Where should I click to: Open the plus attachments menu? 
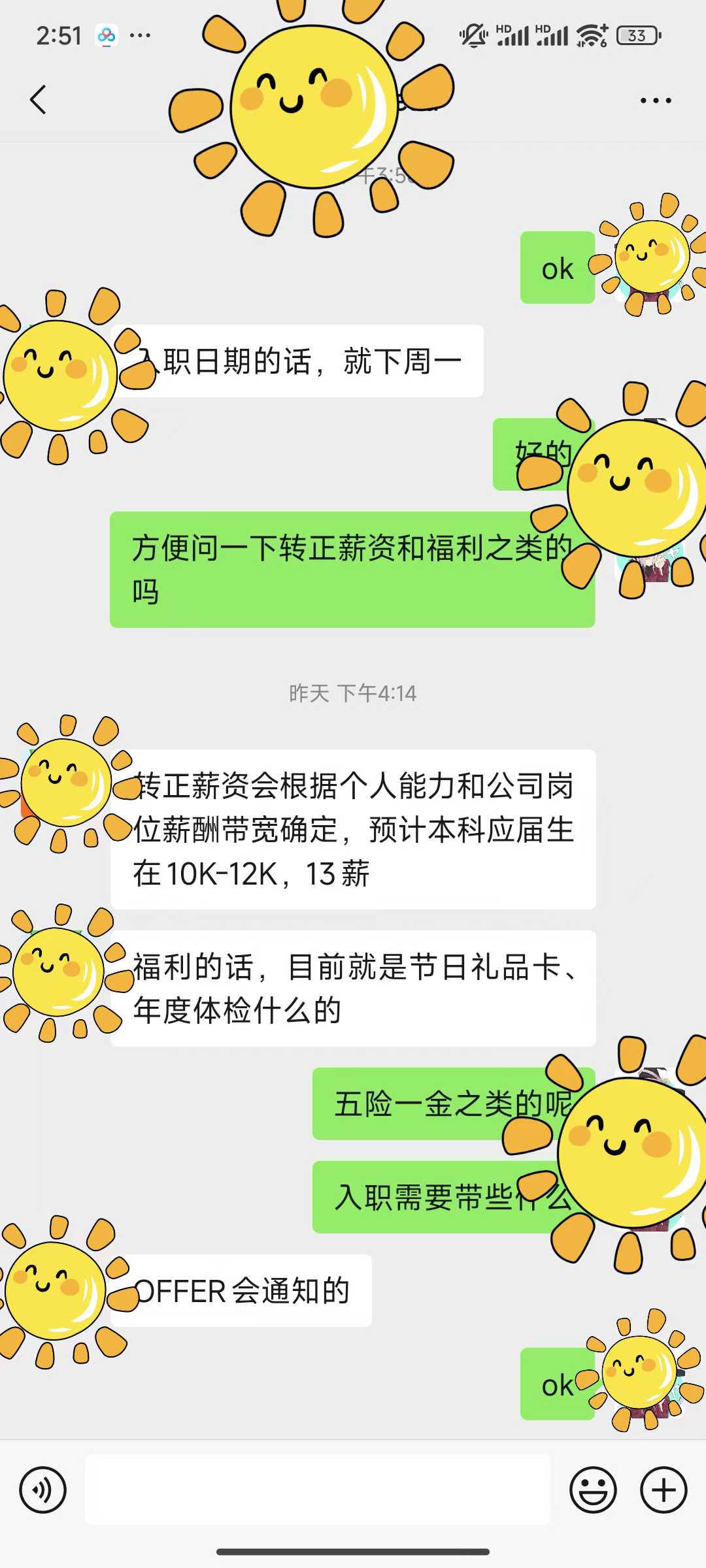[664, 1490]
